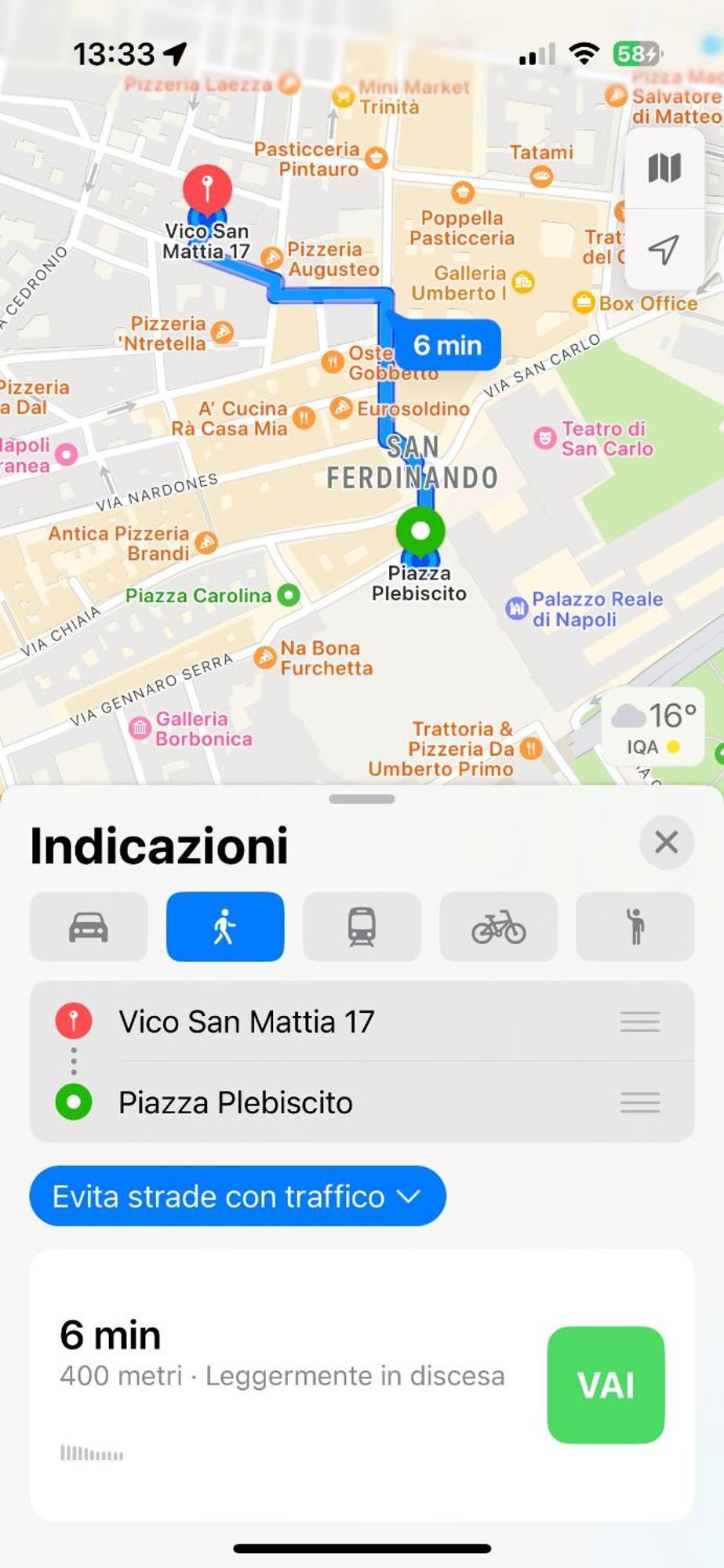
Task: Switch to cycling directions
Action: (x=498, y=927)
